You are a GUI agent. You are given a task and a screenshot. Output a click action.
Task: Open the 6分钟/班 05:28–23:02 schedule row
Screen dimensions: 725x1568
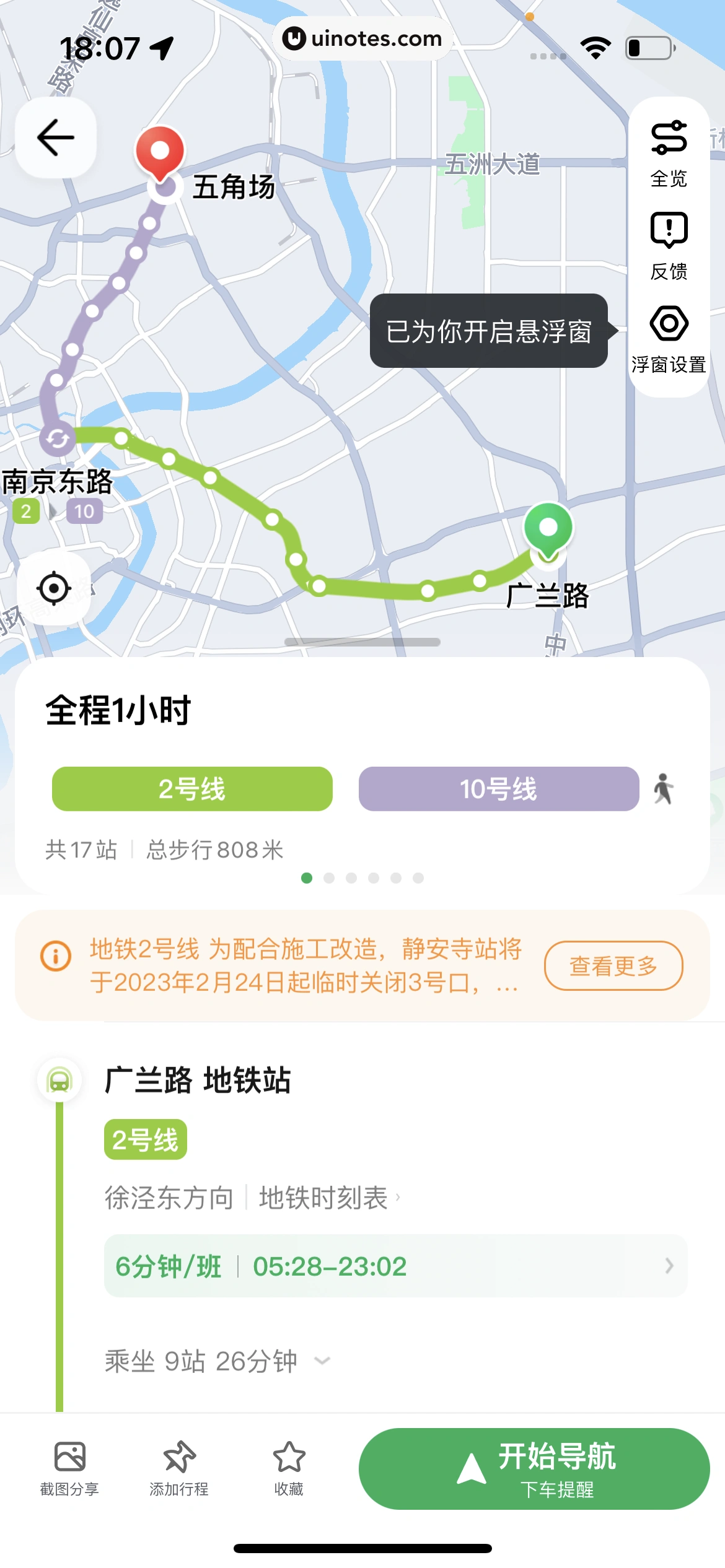[x=395, y=1266]
